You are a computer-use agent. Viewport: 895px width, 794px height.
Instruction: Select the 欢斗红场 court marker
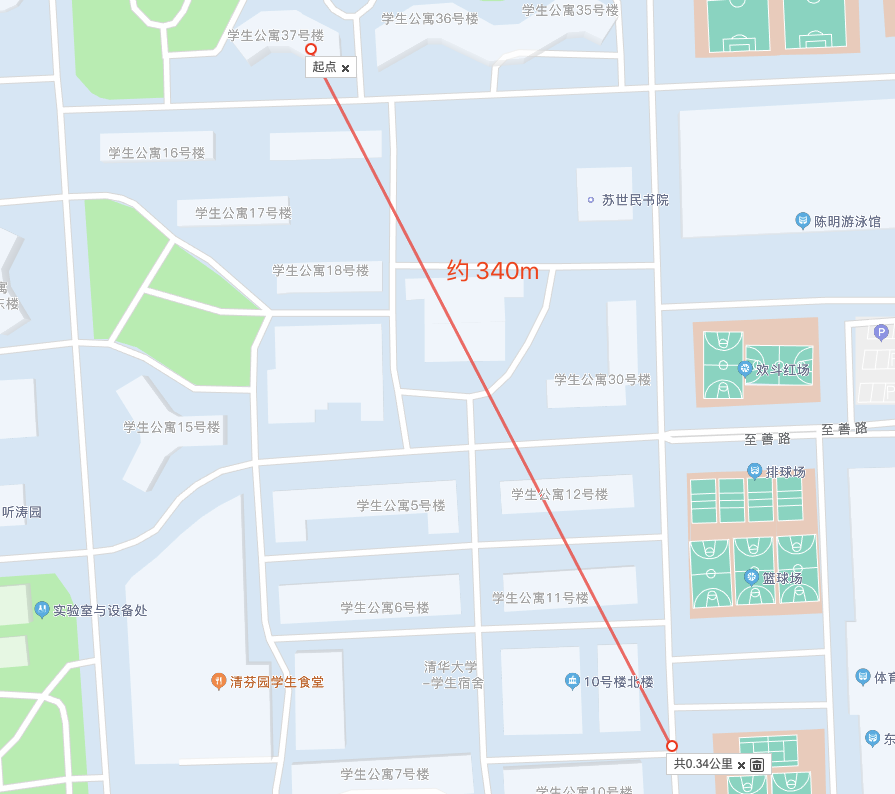(745, 369)
